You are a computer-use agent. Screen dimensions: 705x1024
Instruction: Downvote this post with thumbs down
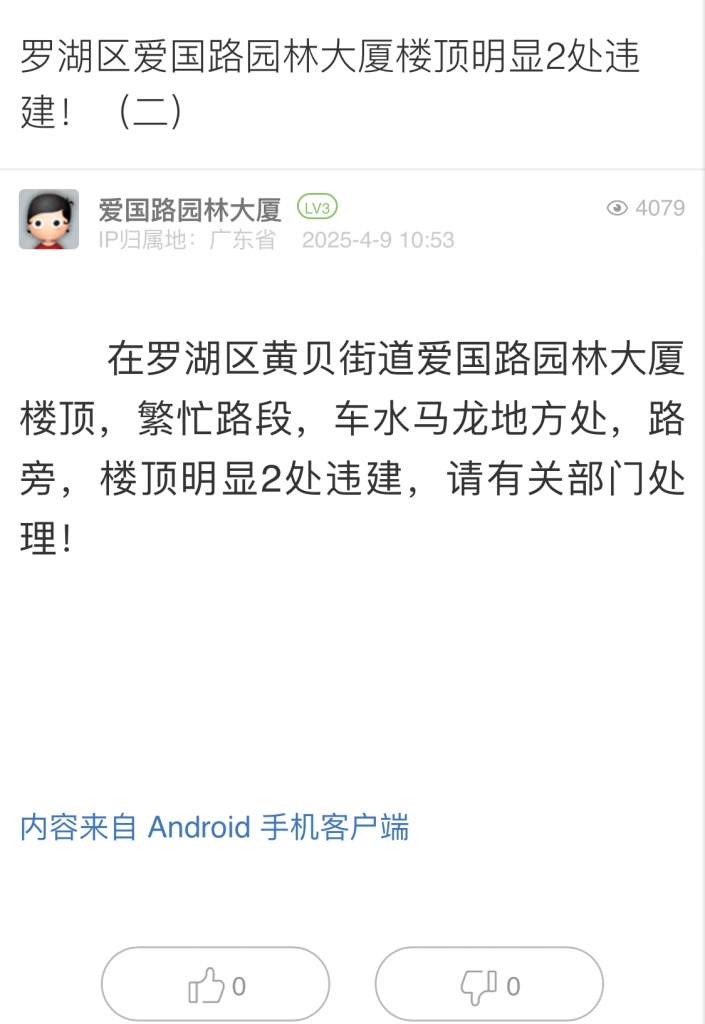(489, 986)
